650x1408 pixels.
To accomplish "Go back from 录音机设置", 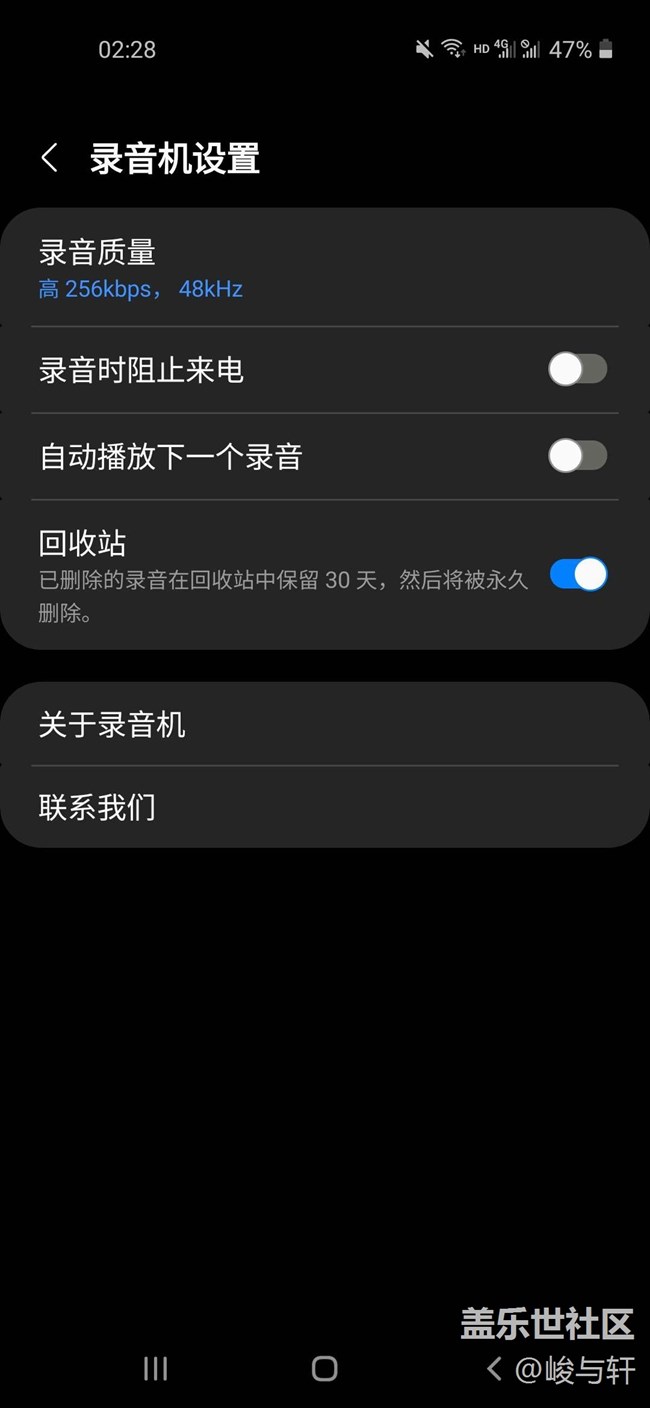I will [50, 158].
